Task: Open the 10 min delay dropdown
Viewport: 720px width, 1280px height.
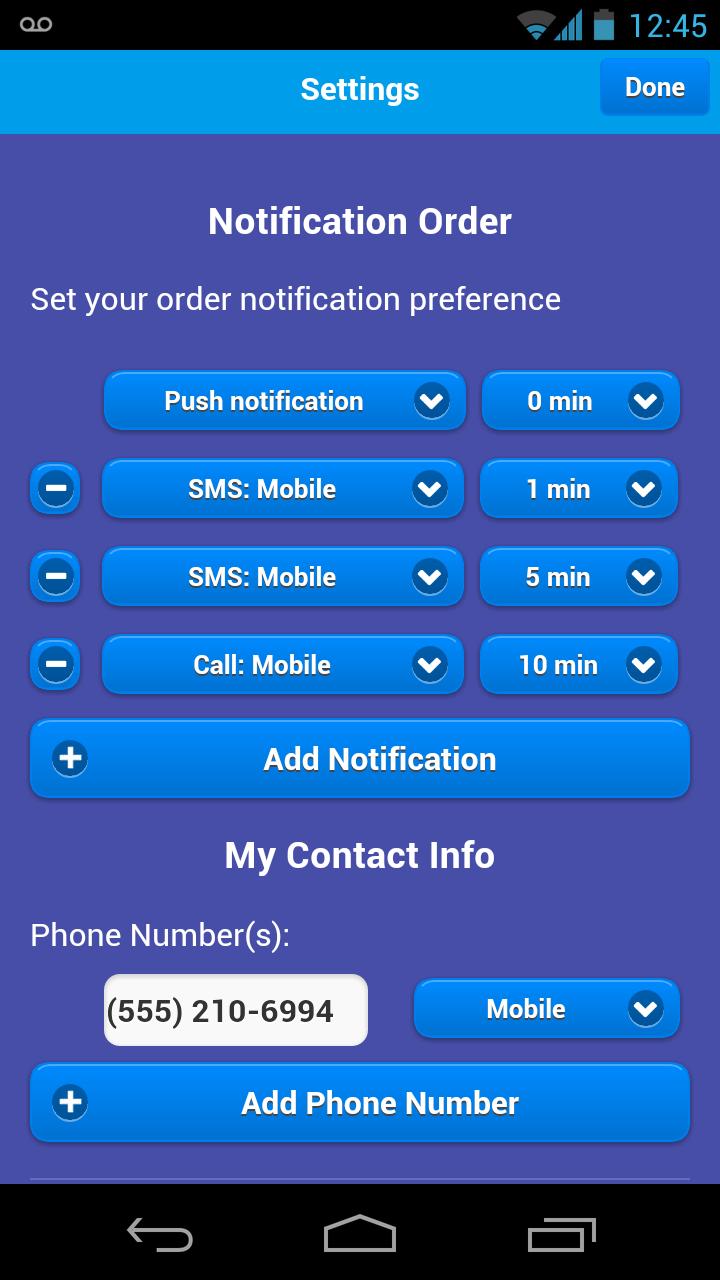Action: [578, 665]
